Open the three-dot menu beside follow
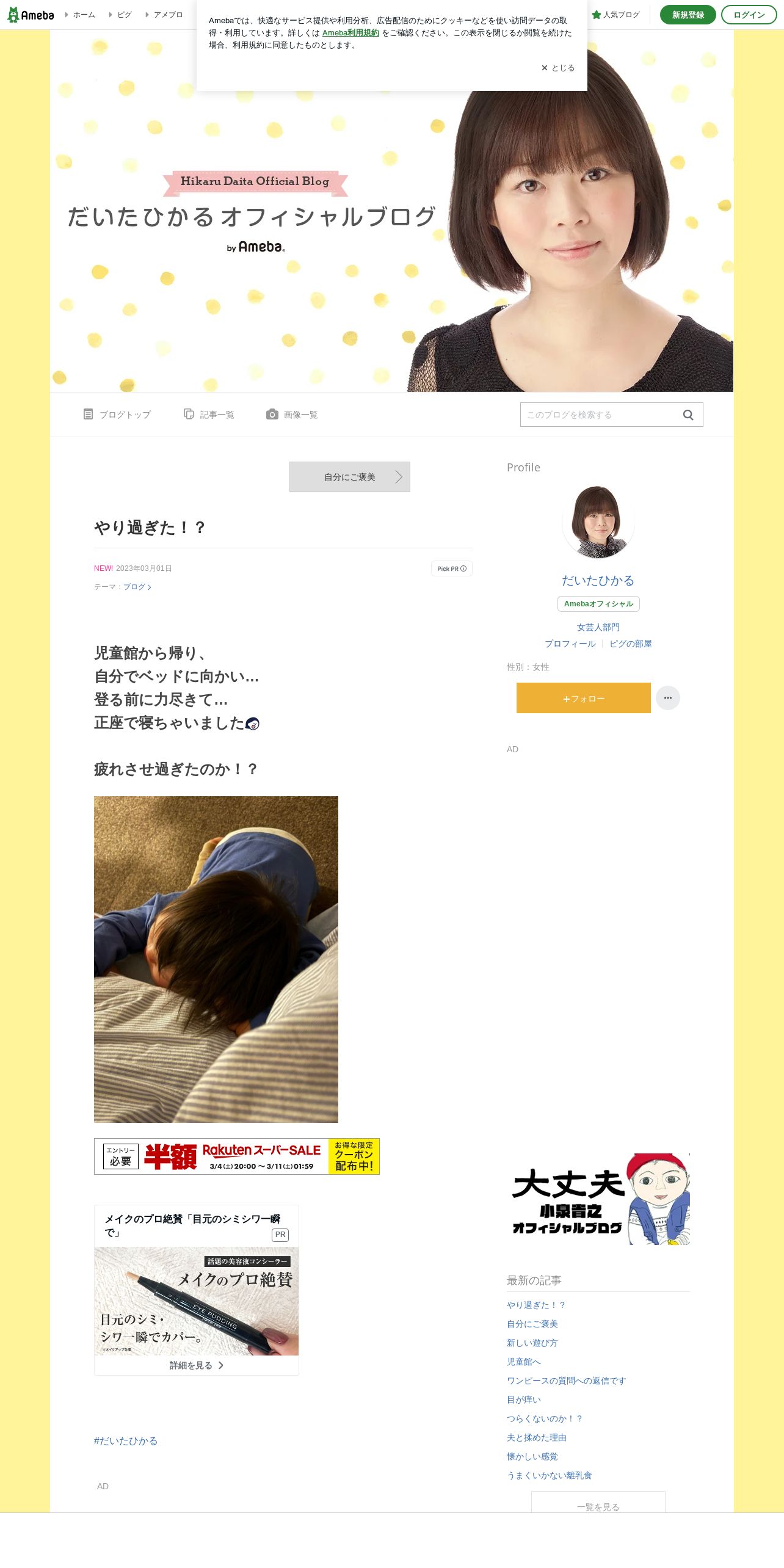The height and width of the screenshot is (1568, 784). click(668, 698)
